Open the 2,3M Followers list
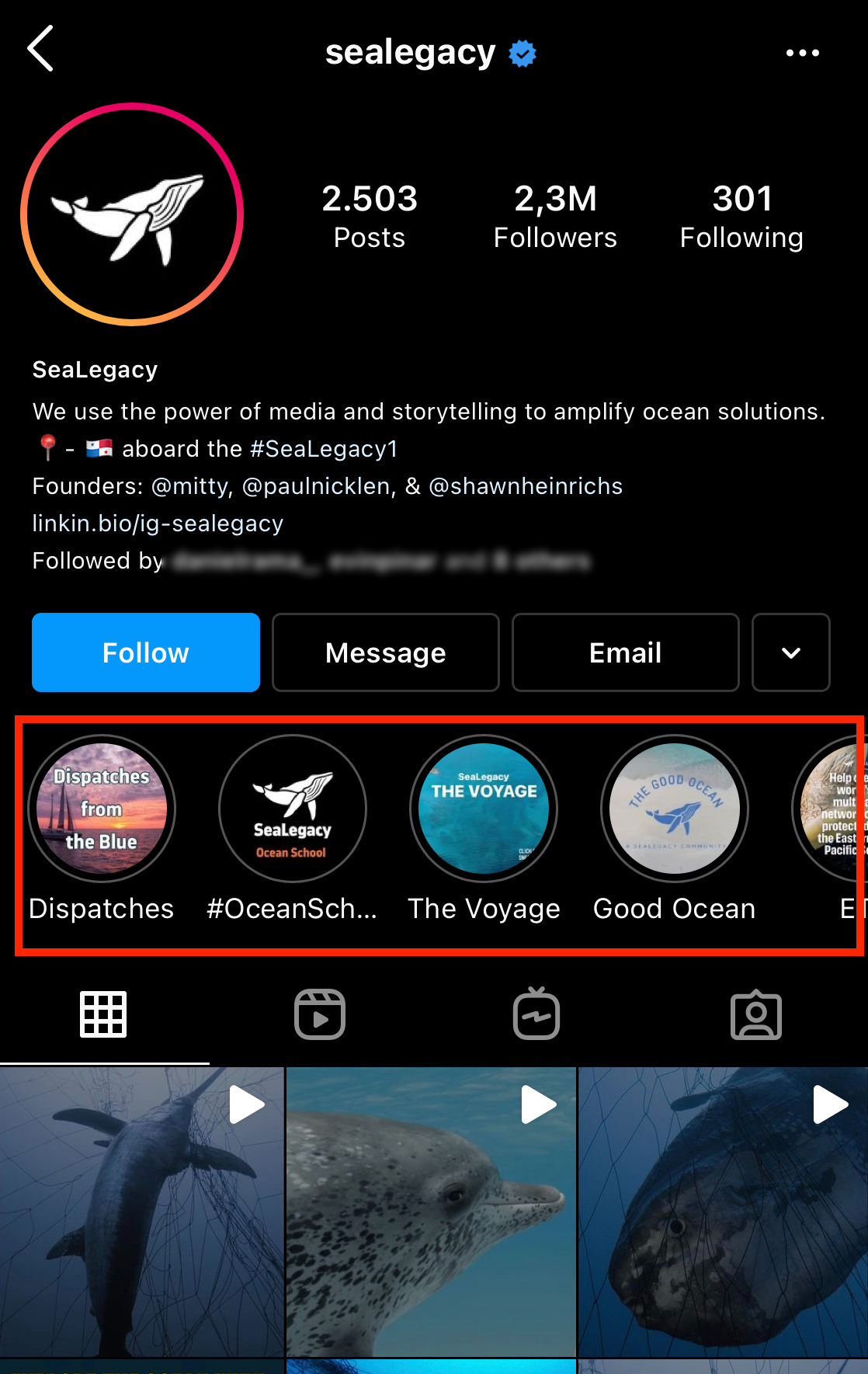 click(555, 216)
